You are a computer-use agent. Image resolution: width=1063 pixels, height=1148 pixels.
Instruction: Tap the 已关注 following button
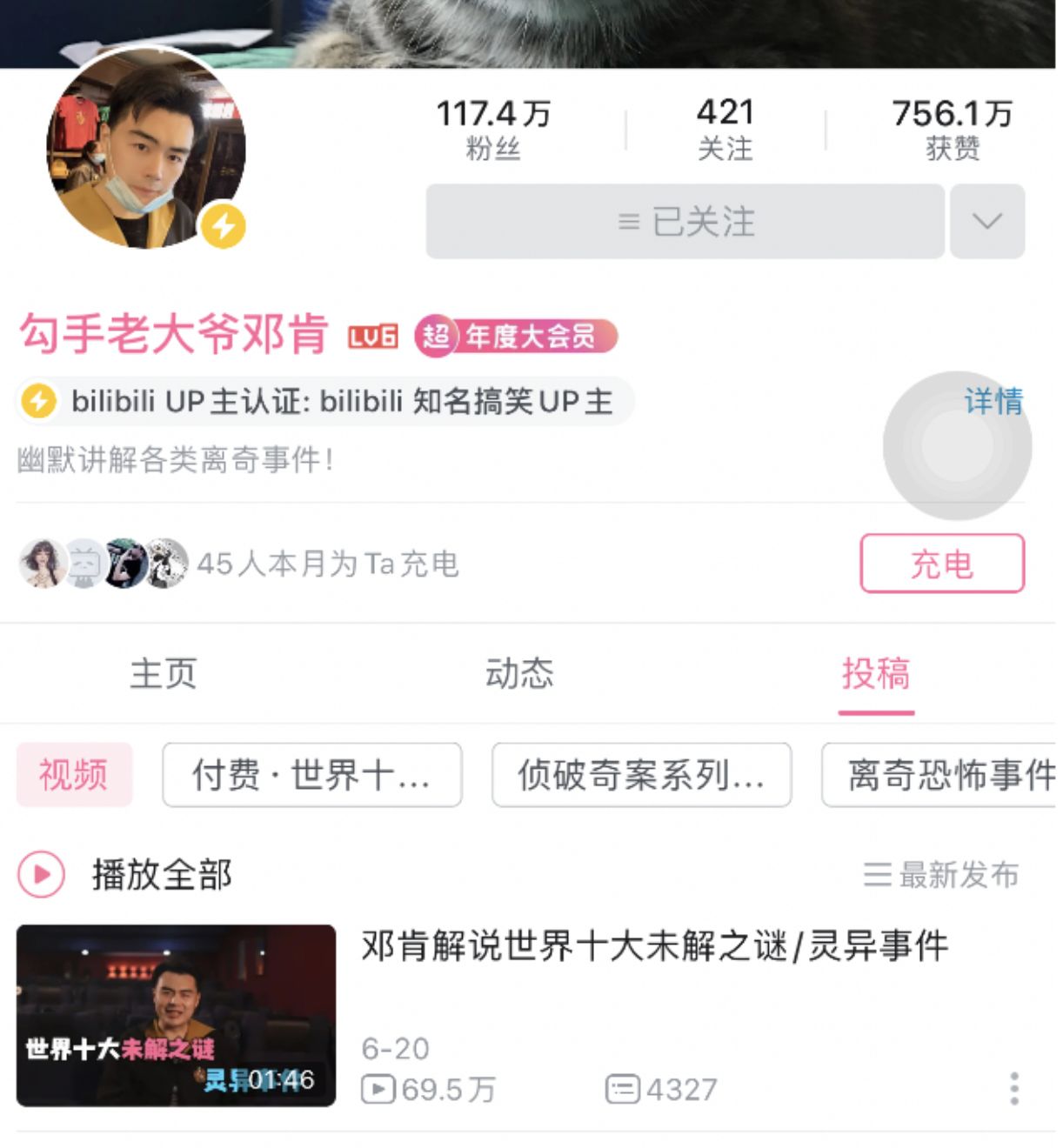tap(685, 222)
